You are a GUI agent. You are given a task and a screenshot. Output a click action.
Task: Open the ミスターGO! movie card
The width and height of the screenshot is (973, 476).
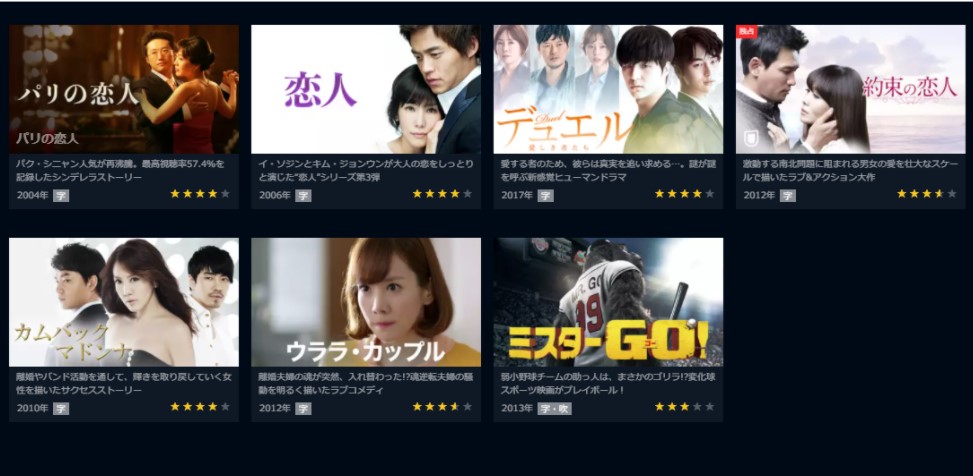(608, 302)
